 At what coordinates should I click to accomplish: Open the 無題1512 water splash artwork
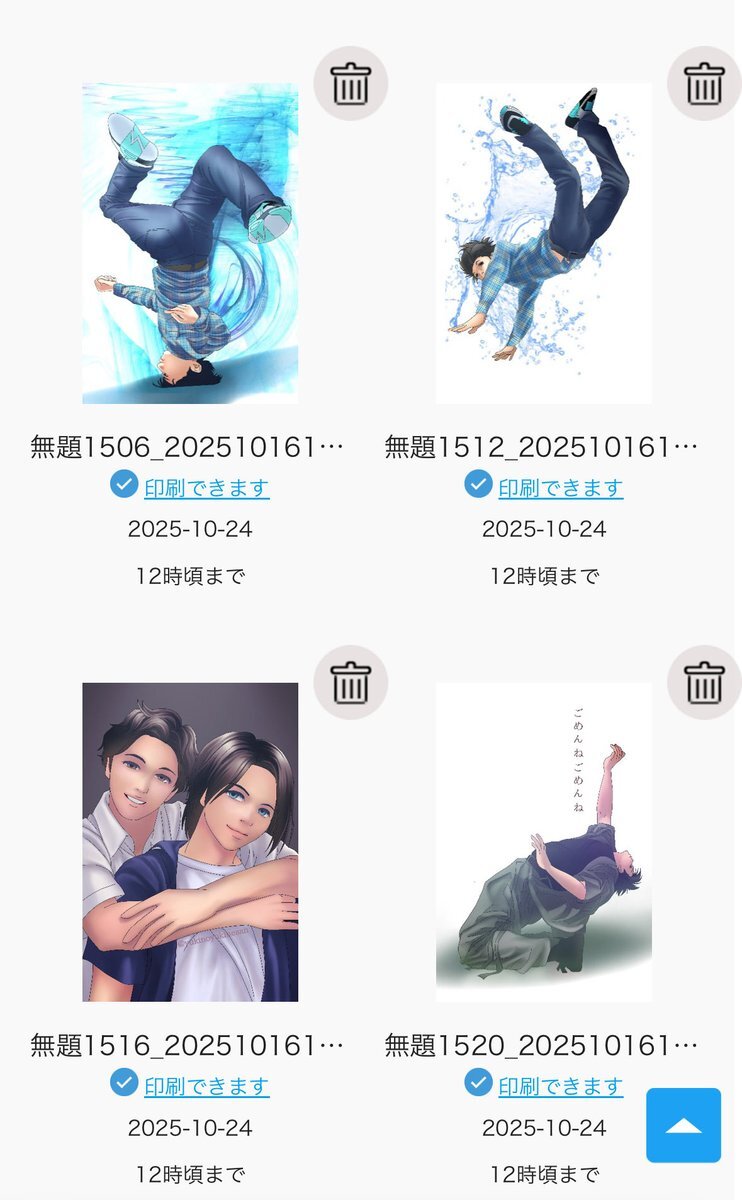[x=544, y=243]
